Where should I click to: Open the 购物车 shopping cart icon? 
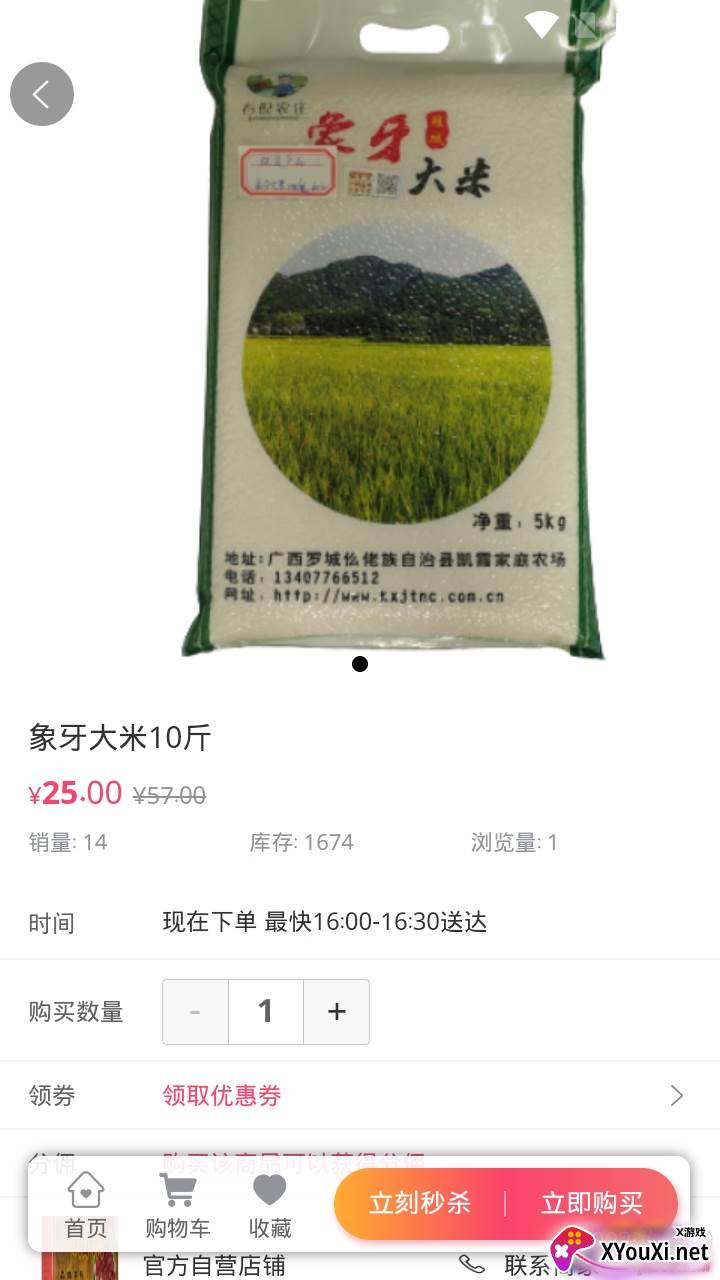(178, 1190)
